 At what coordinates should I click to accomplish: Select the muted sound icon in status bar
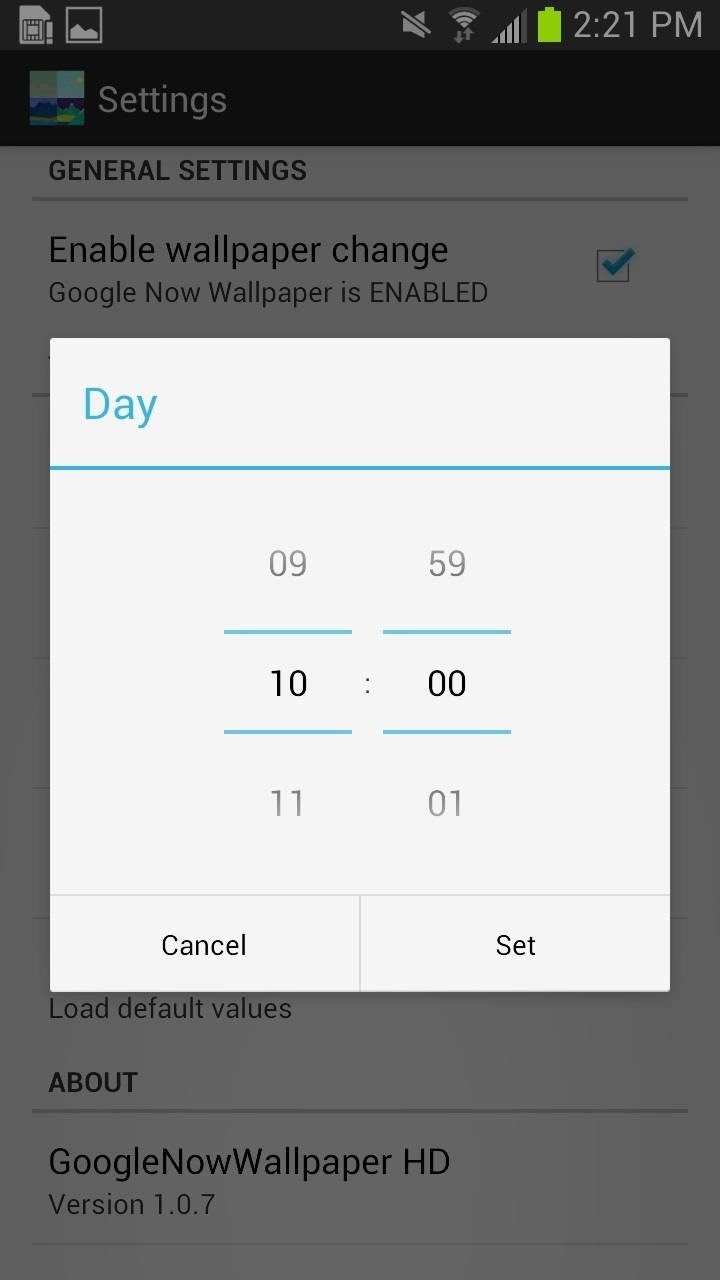point(415,24)
